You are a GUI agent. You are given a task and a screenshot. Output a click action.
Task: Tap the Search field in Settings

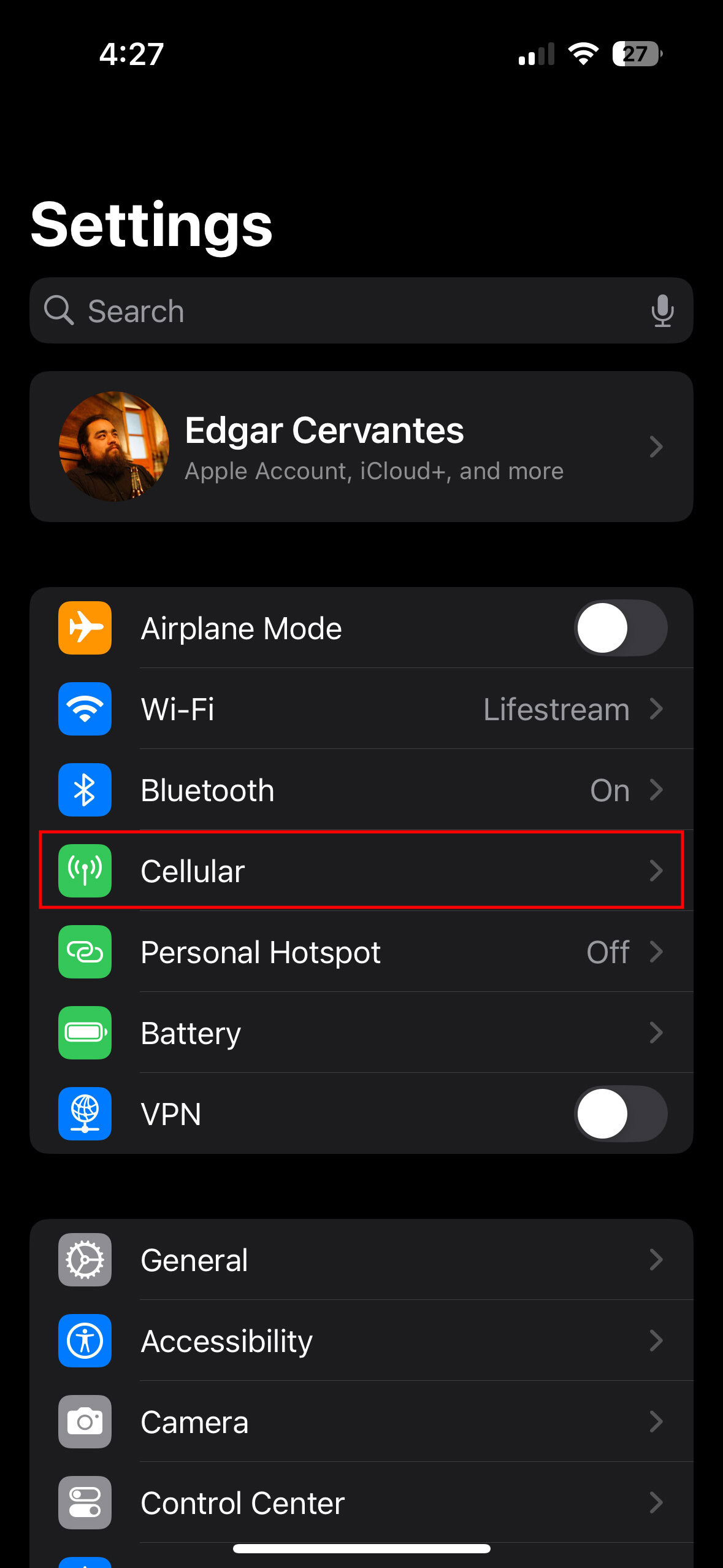343,311
